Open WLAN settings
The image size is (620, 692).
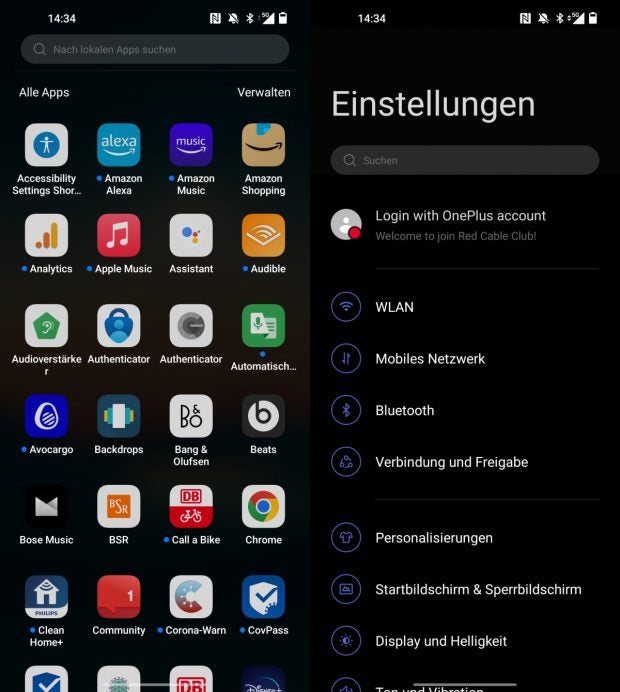point(394,307)
